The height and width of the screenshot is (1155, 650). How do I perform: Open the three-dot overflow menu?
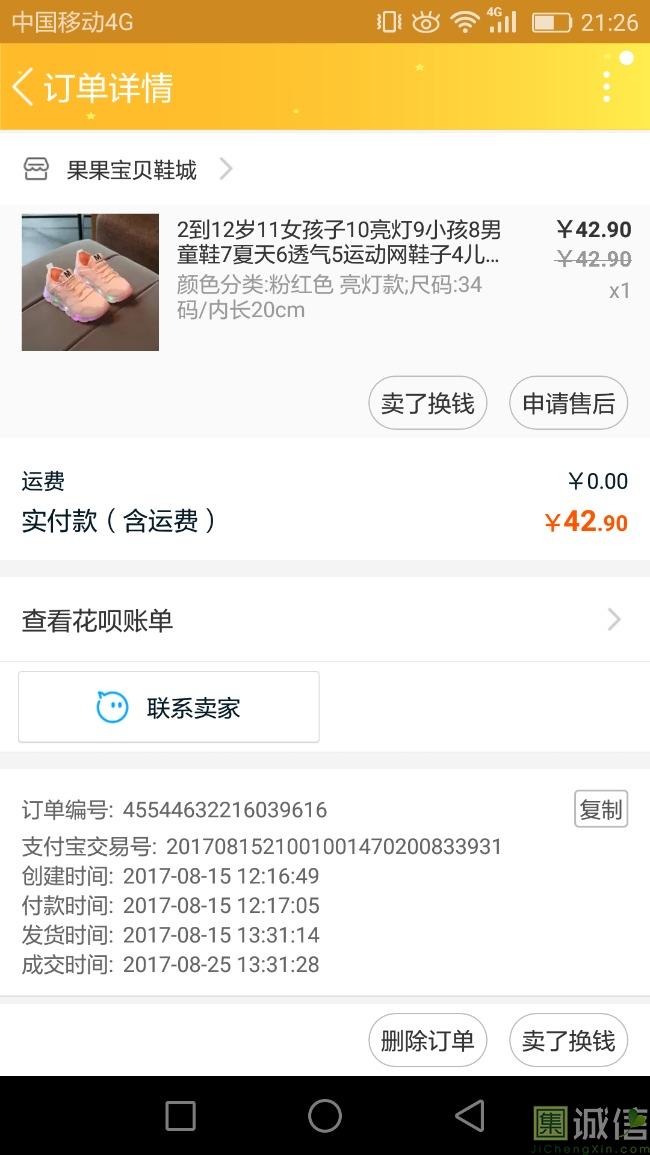click(606, 87)
